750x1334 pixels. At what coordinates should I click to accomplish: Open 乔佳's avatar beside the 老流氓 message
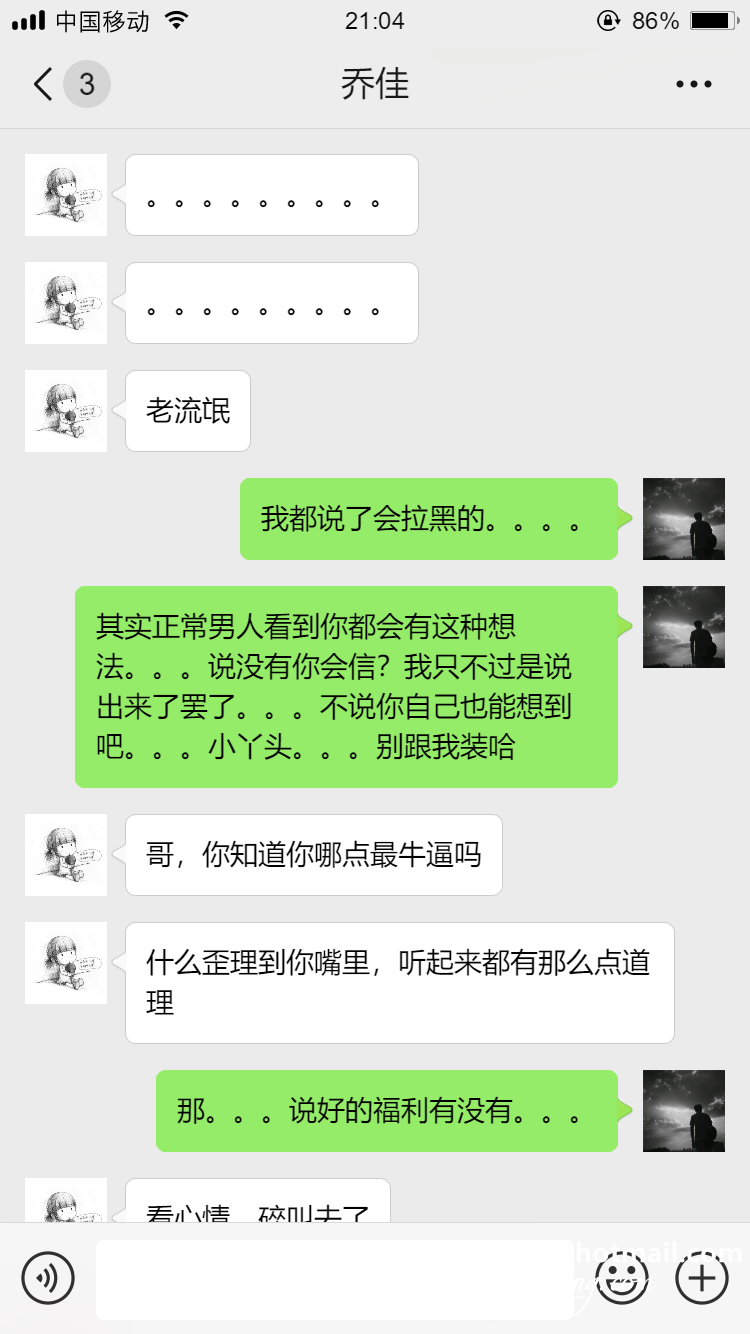(x=66, y=411)
